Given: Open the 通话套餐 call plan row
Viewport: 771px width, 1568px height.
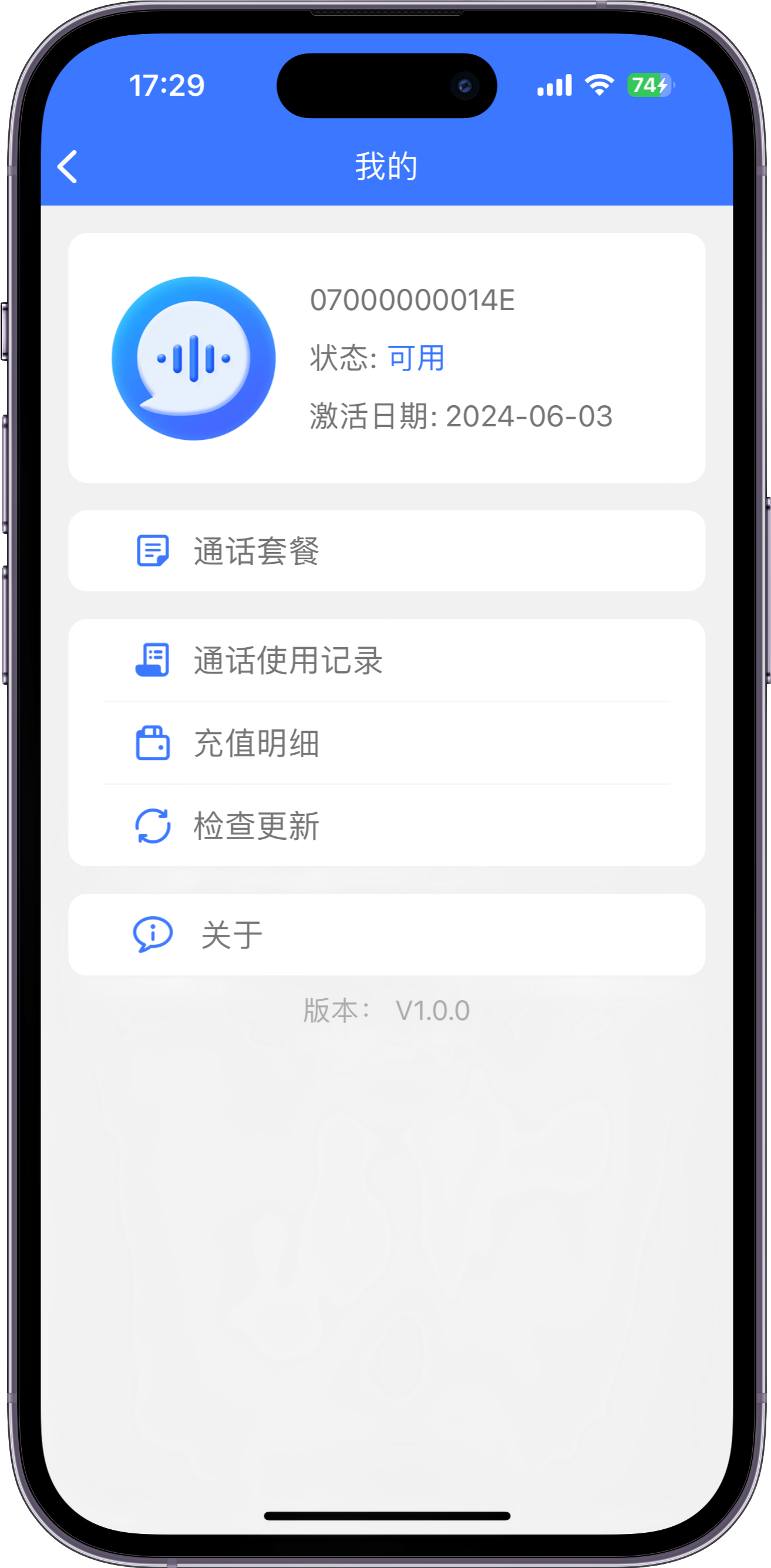Looking at the screenshot, I should point(386,551).
